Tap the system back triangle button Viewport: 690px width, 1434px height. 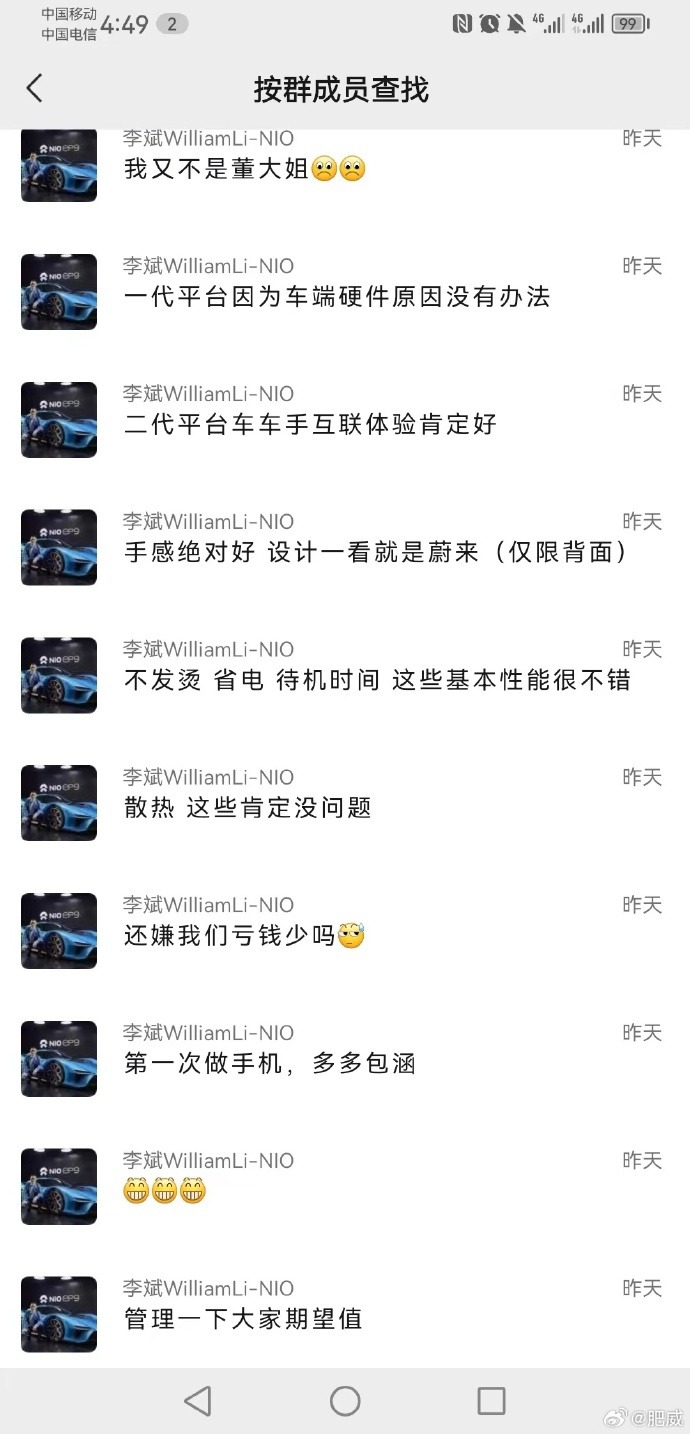click(198, 1401)
